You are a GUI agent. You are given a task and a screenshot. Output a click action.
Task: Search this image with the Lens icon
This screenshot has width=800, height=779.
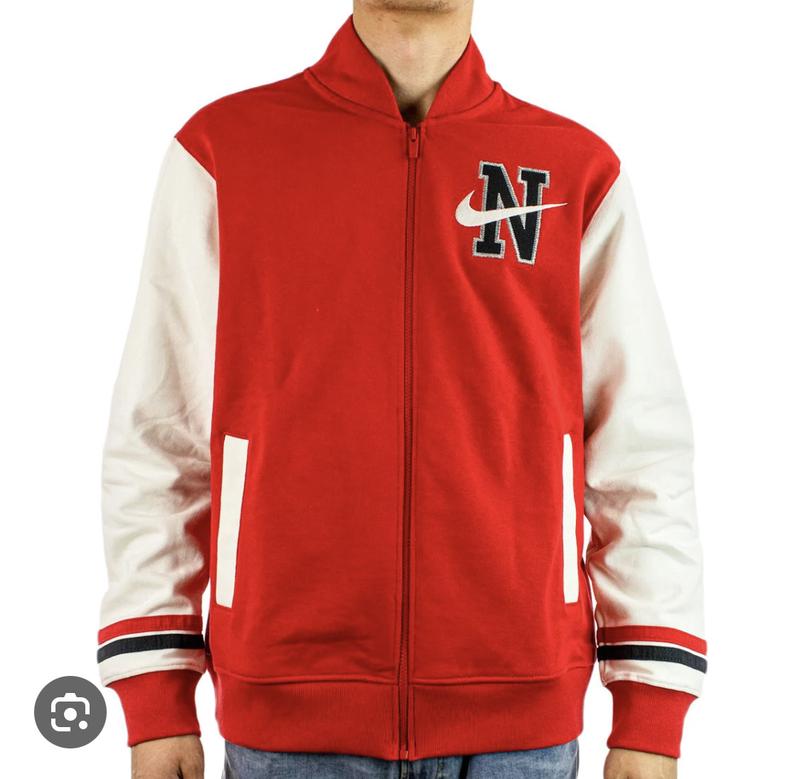(x=70, y=712)
